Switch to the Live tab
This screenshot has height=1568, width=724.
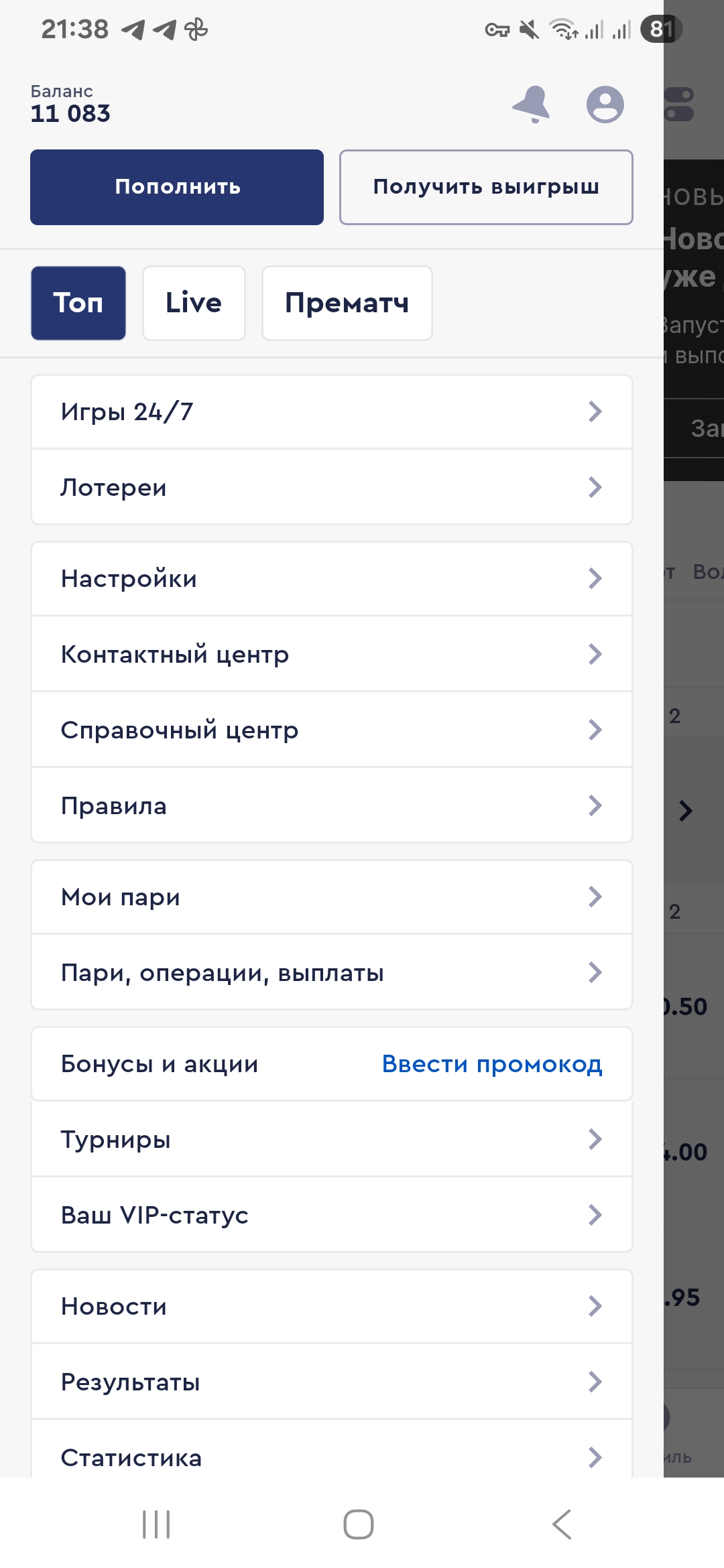pyautogui.click(x=194, y=303)
